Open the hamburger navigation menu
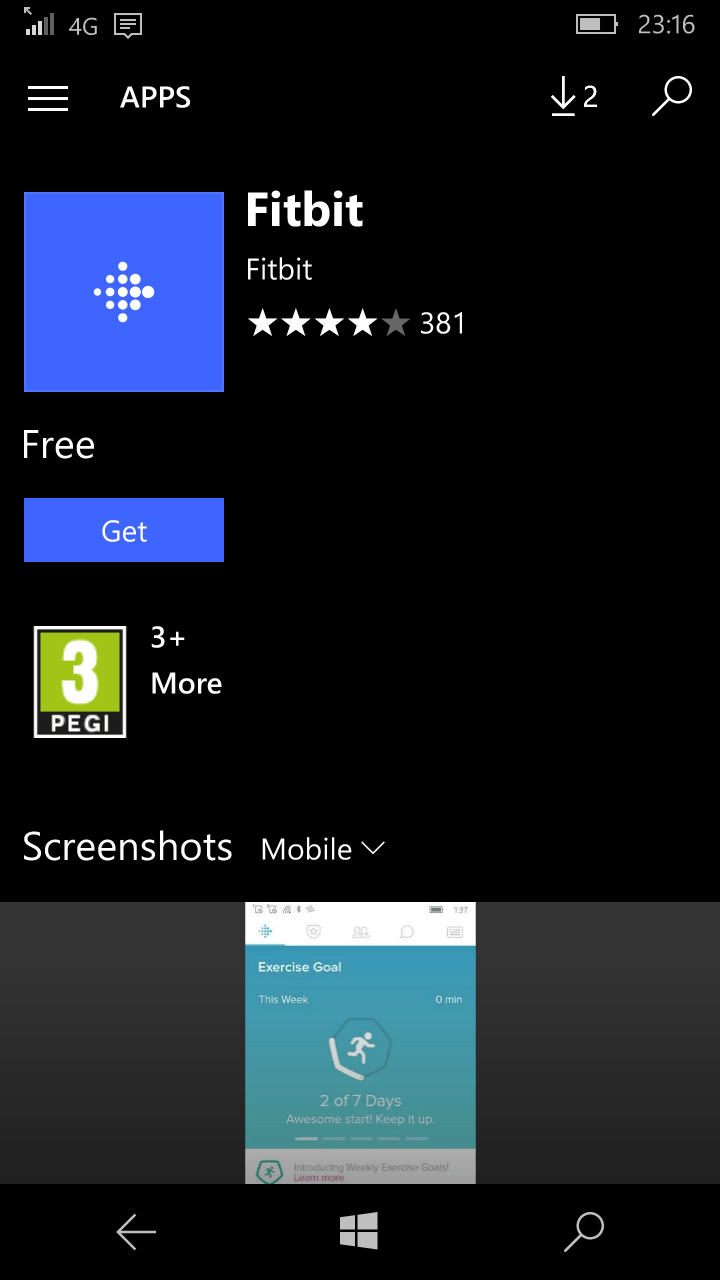The image size is (720, 1280). click(x=48, y=98)
